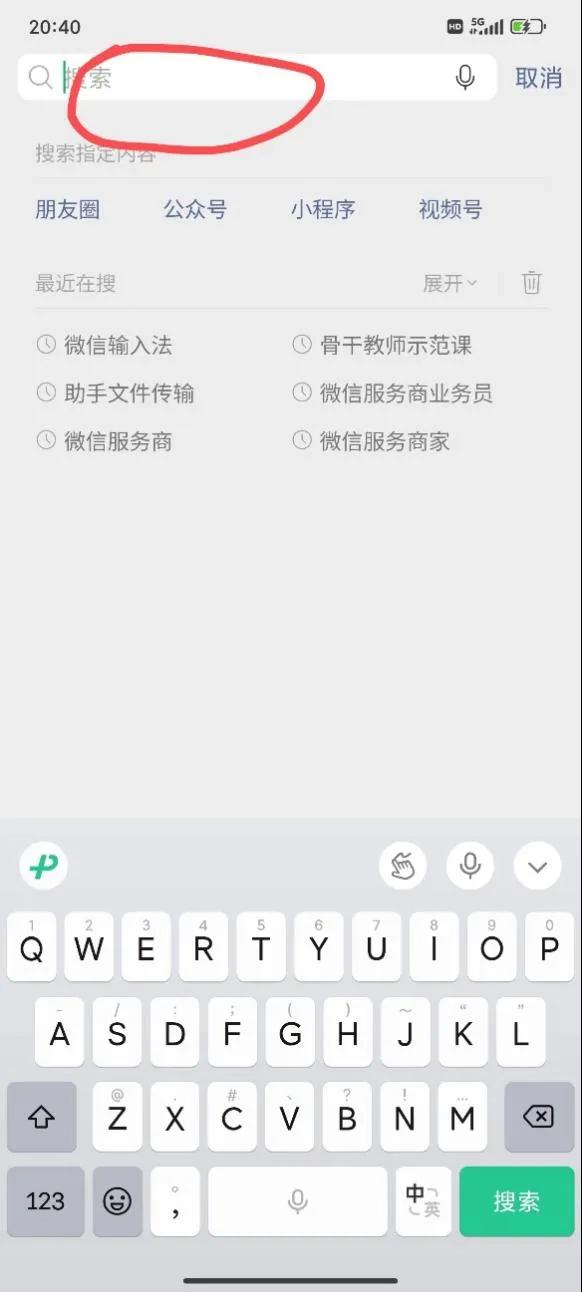Hit the green 搜索 key on keyboard
582x1292 pixels.
(516, 1201)
